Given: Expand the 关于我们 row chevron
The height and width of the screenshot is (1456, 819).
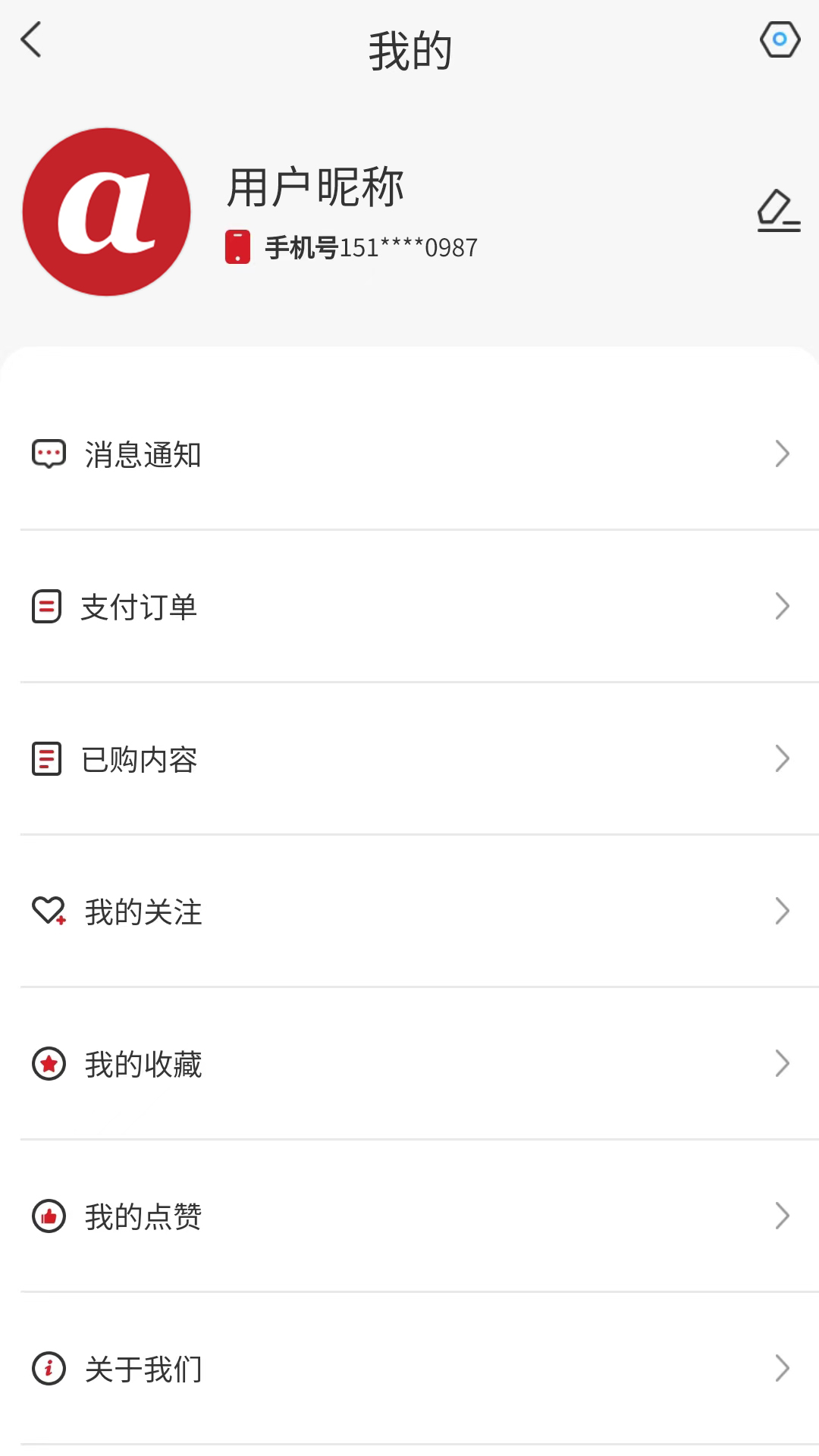Looking at the screenshot, I should pos(782,1369).
